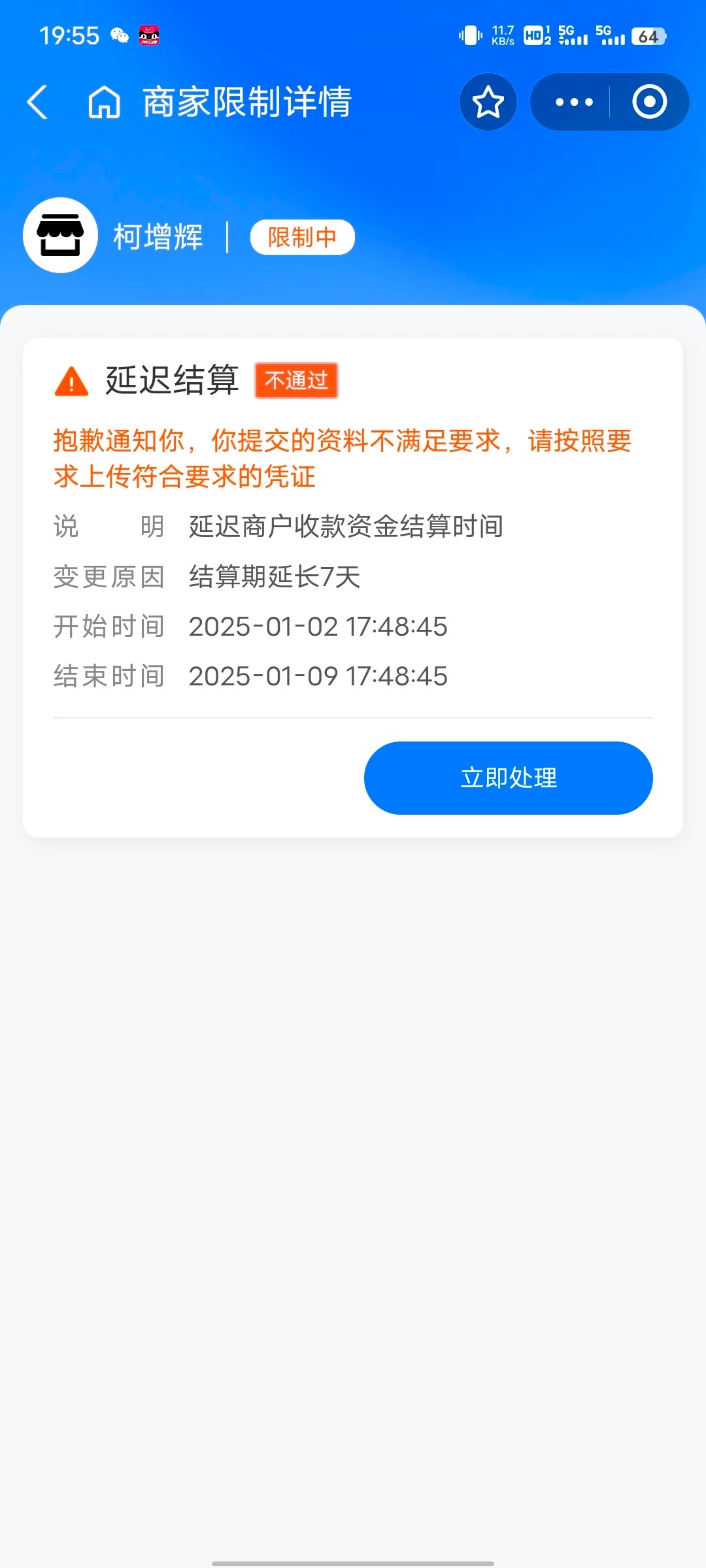Image resolution: width=706 pixels, height=1568 pixels.
Task: Return to the mini program home
Action: pos(105,103)
